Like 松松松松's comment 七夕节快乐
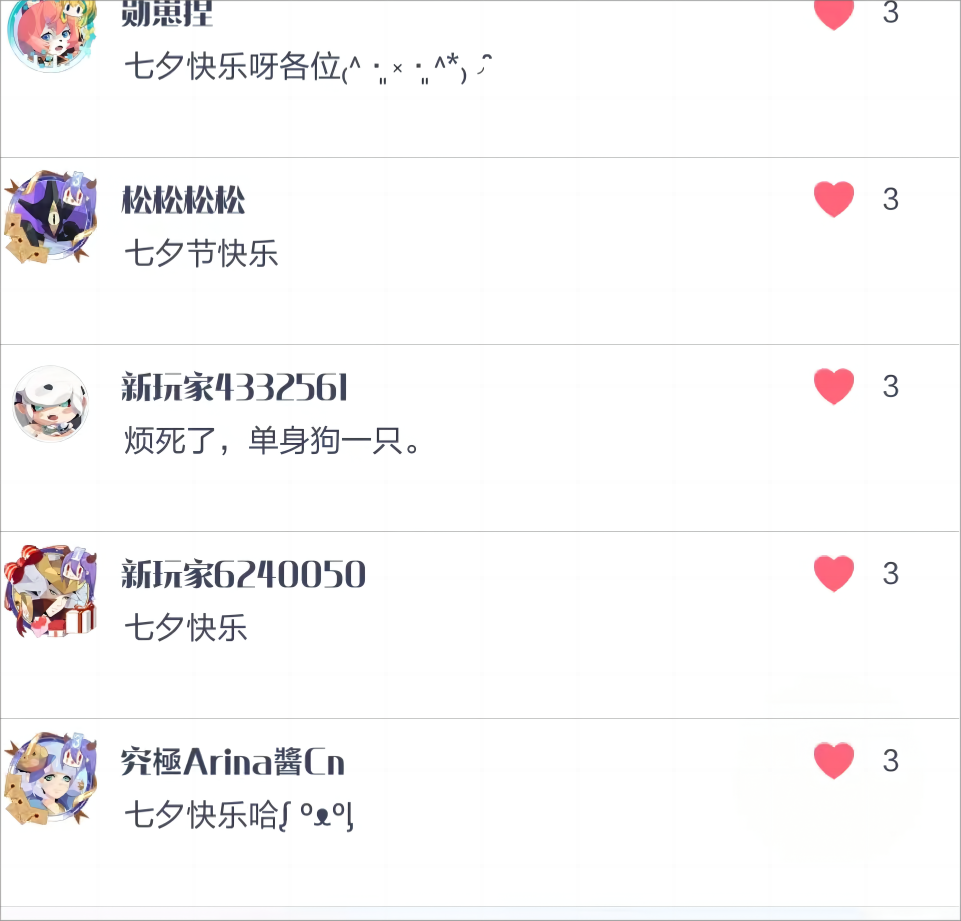Screen dimensions: 961x921 click(x=833, y=199)
